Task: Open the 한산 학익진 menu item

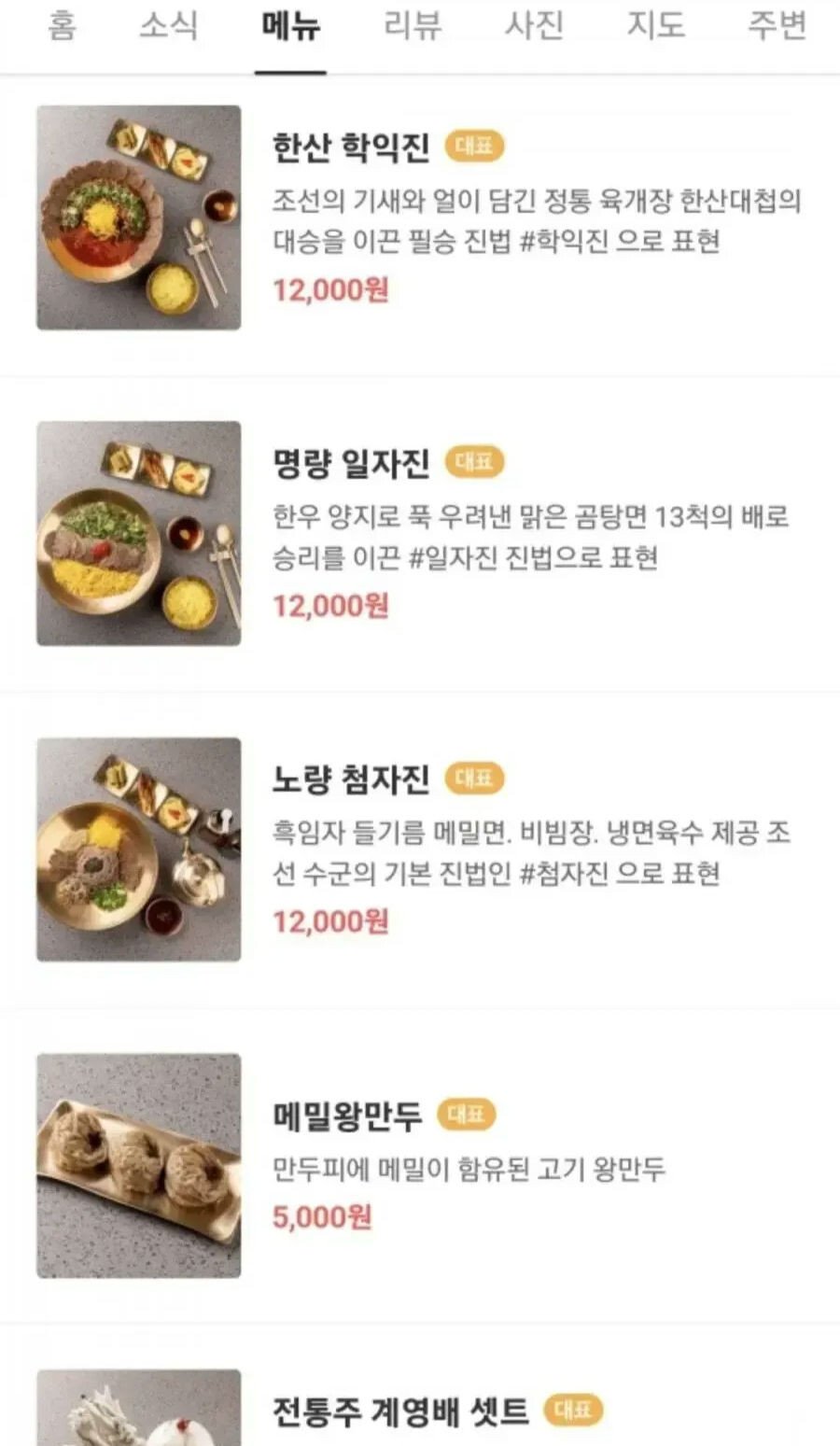Action: [x=420, y=218]
